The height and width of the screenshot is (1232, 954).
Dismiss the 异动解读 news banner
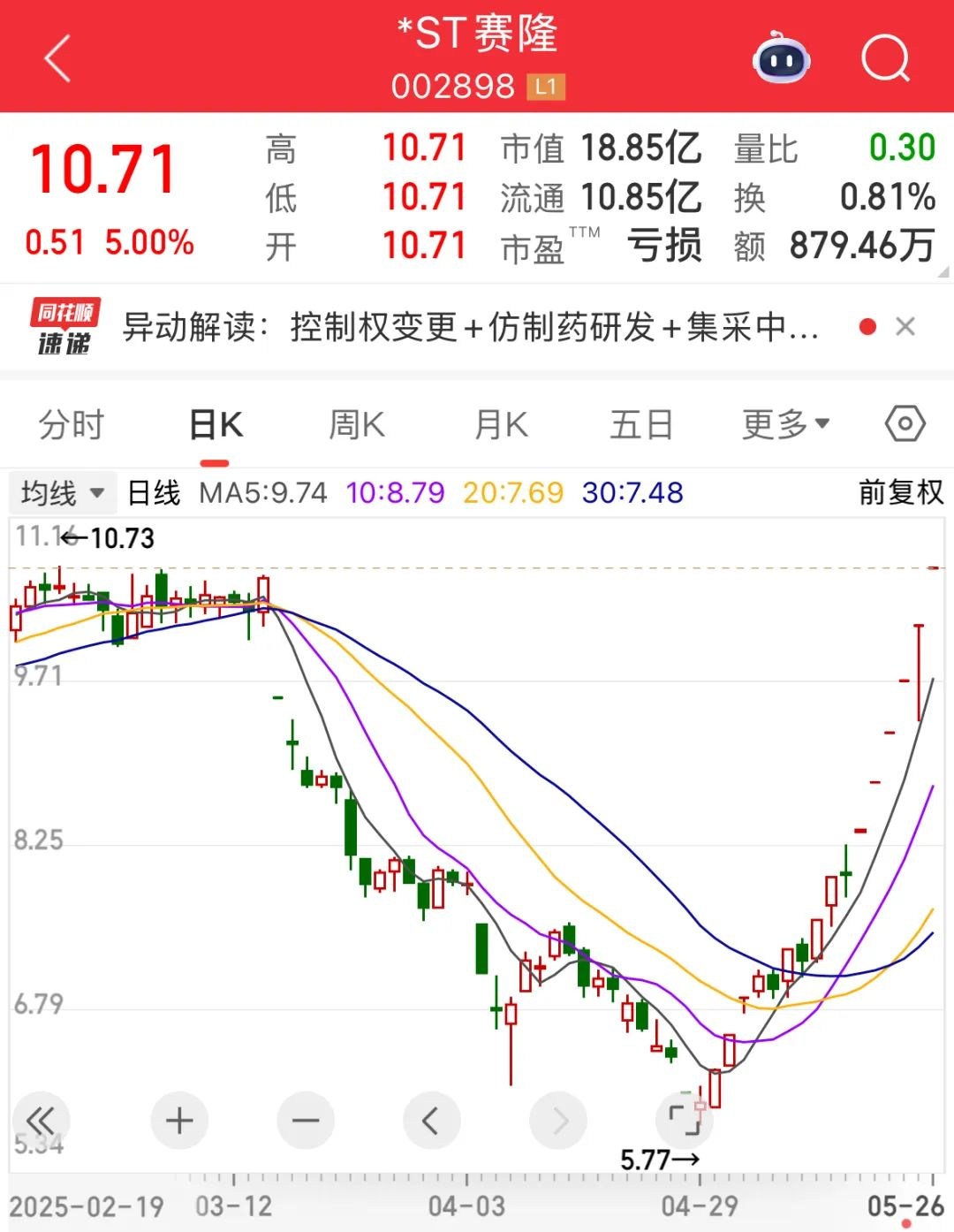coord(905,327)
